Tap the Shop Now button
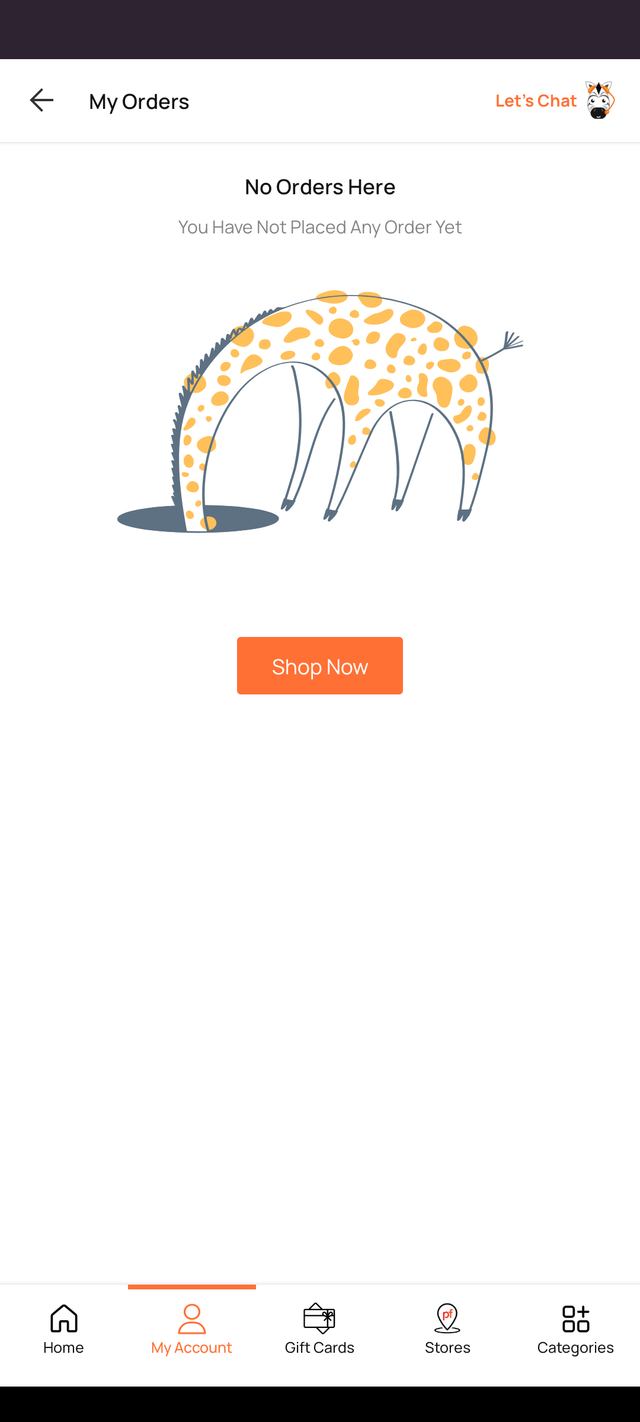 point(320,666)
